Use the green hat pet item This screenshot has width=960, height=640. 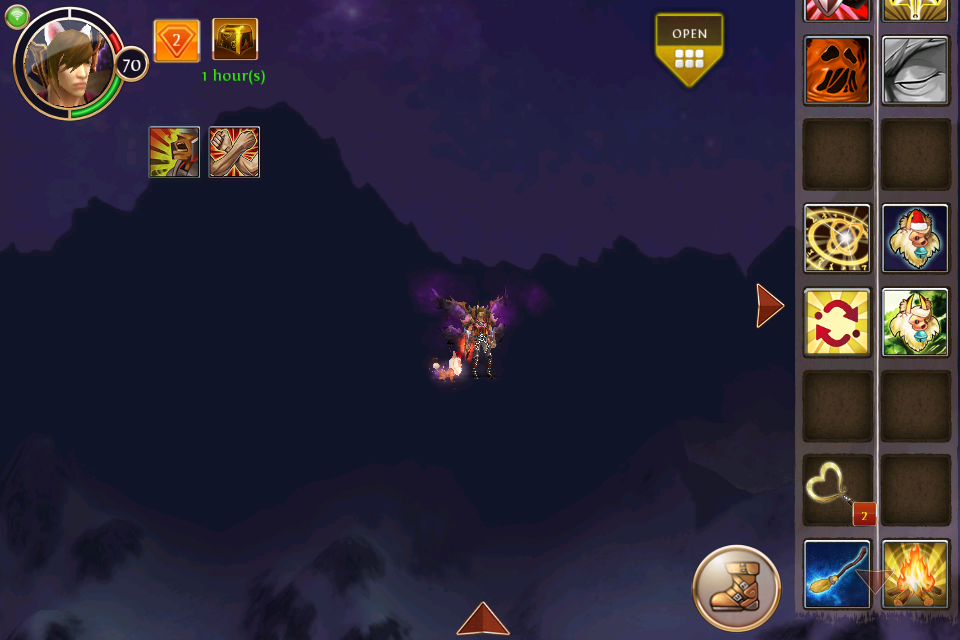point(915,322)
